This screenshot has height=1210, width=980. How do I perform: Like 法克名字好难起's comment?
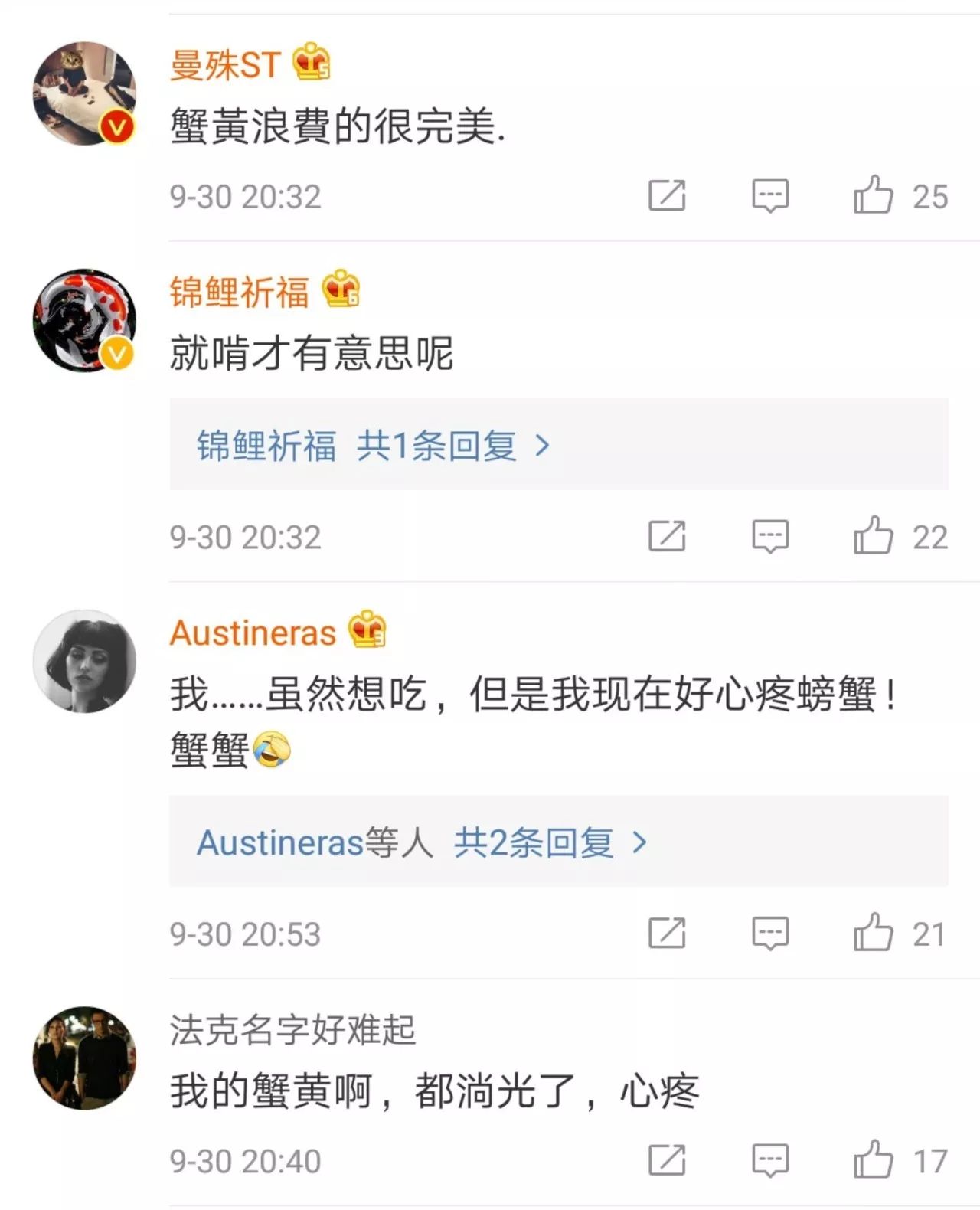pos(874,1159)
